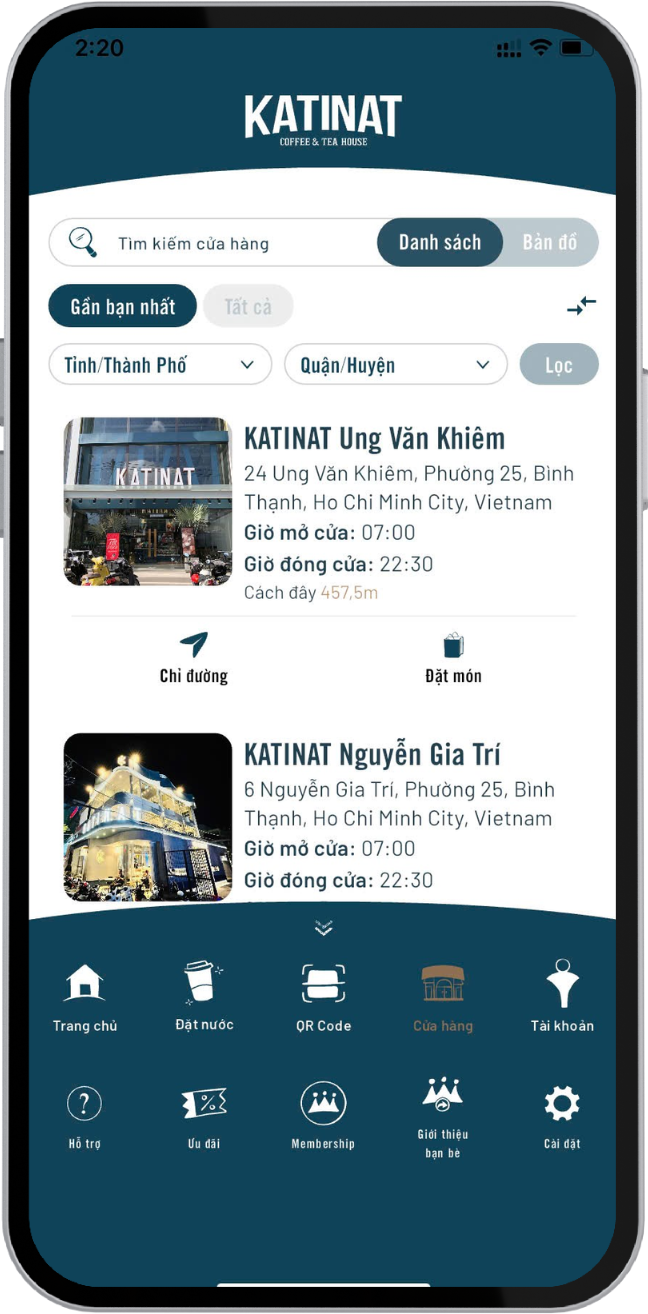This screenshot has width=648, height=1314.
Task: Apply filter with Lọc button
Action: tap(558, 365)
